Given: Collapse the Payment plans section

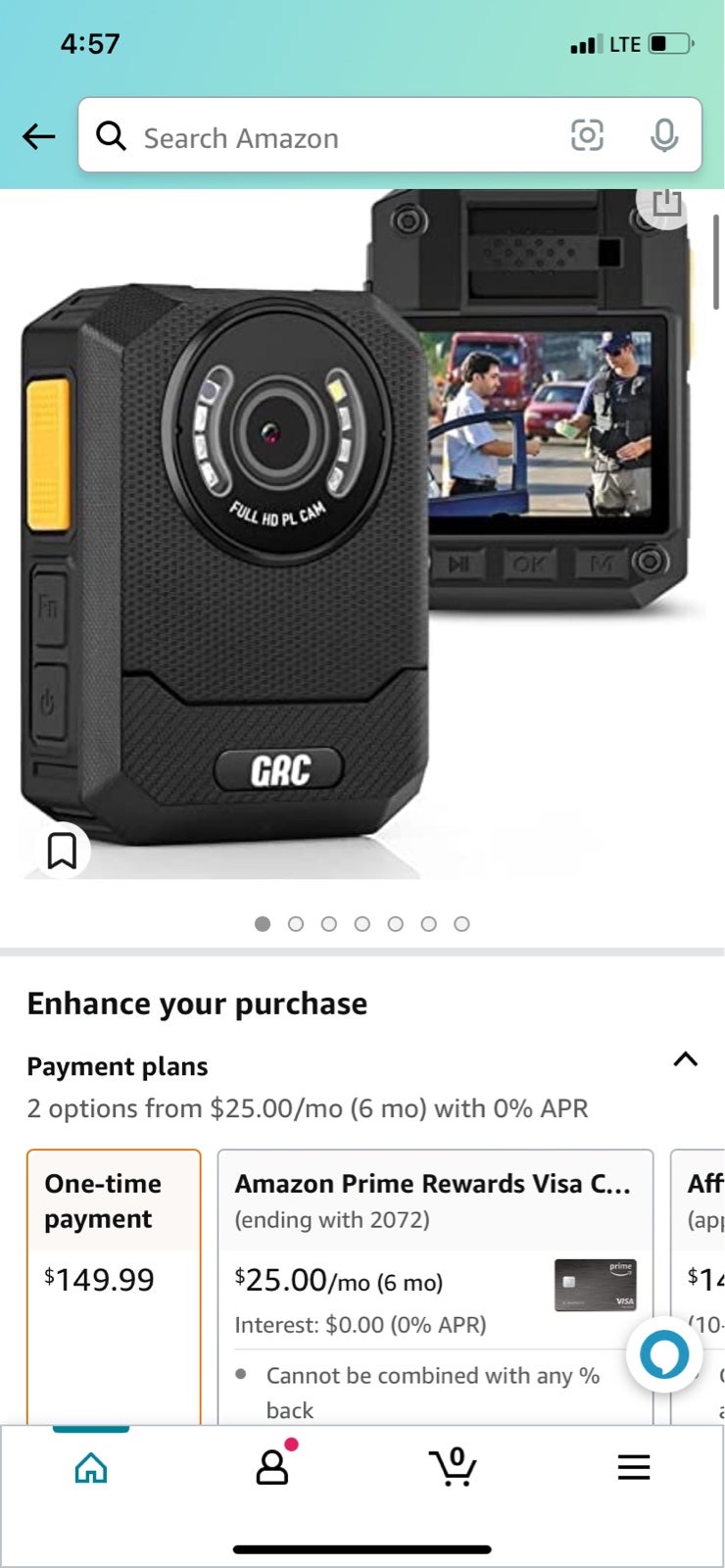Looking at the screenshot, I should click(686, 1059).
